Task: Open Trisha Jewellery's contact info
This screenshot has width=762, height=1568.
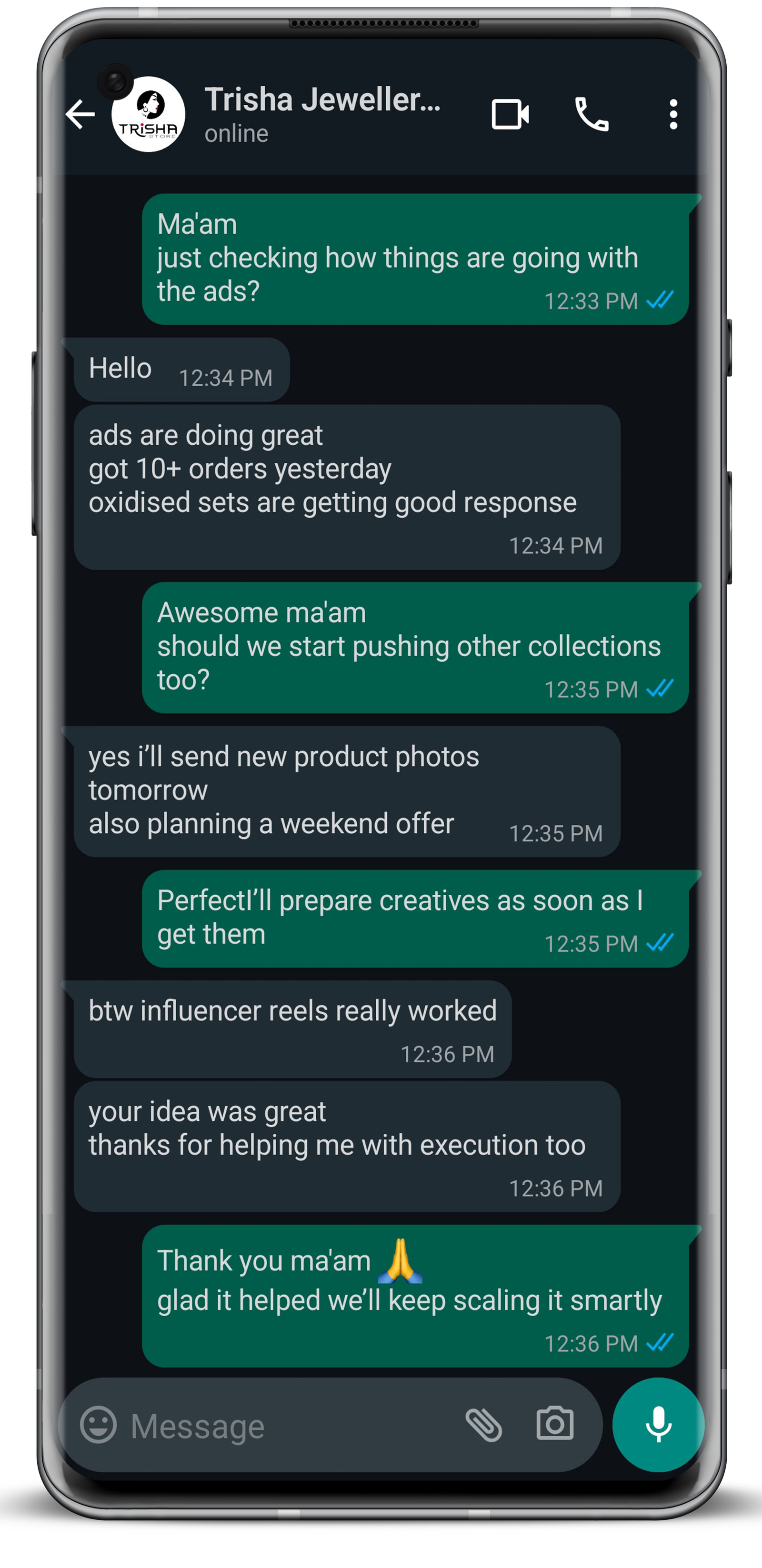Action: tap(321, 113)
